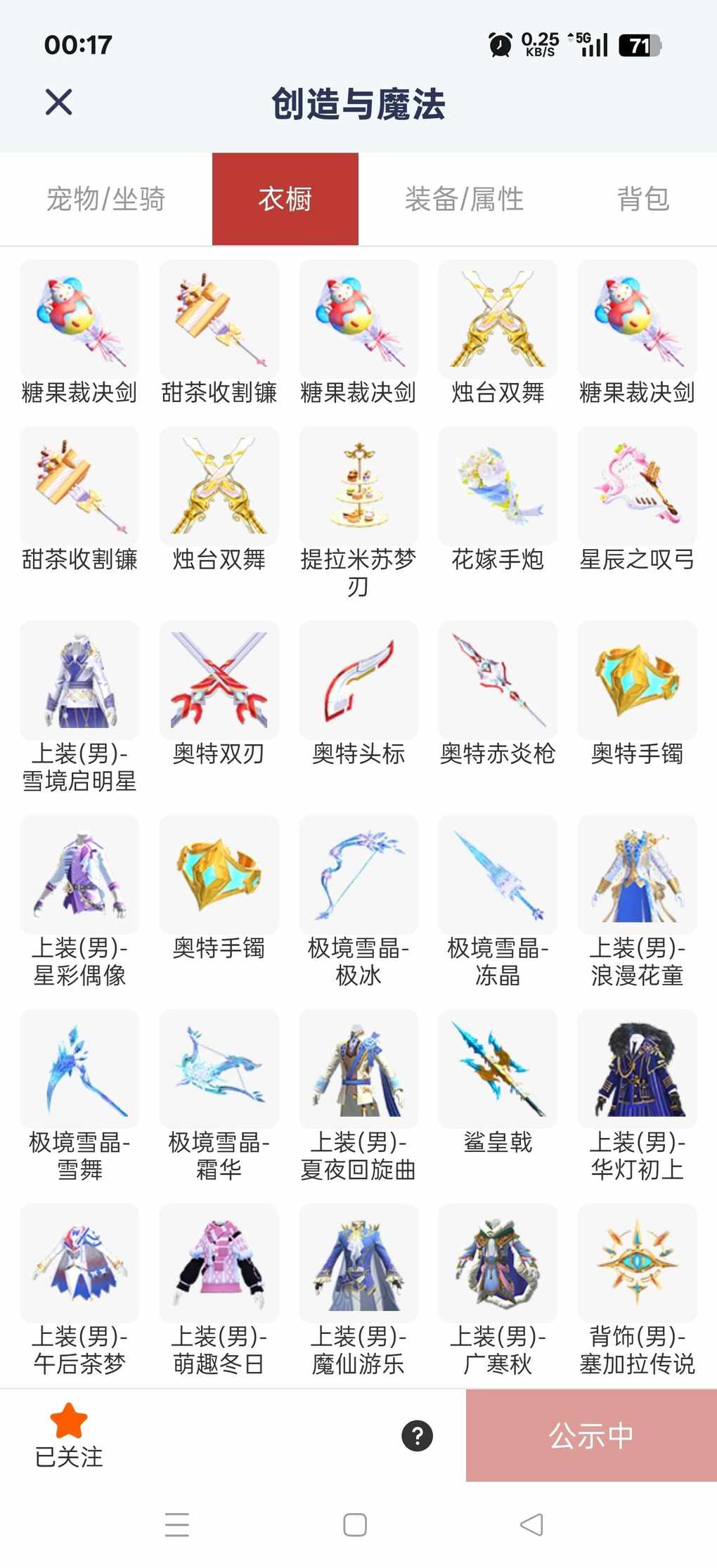View the 上装(男)-雪境启明星 outfit
Viewport: 717px width, 1568px height.
(79, 681)
